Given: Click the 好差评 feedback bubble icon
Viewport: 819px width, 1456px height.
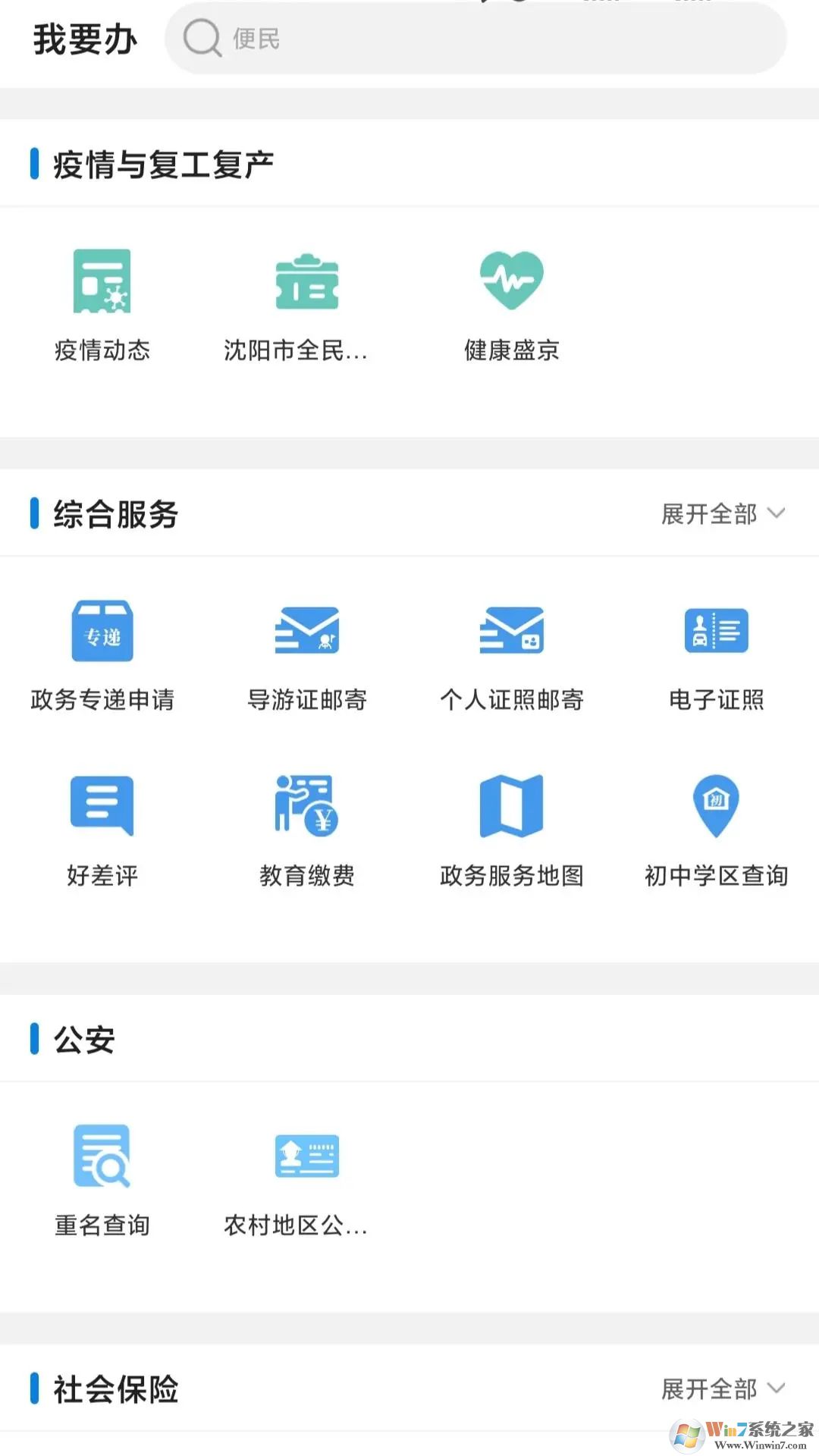Looking at the screenshot, I should click(x=102, y=806).
